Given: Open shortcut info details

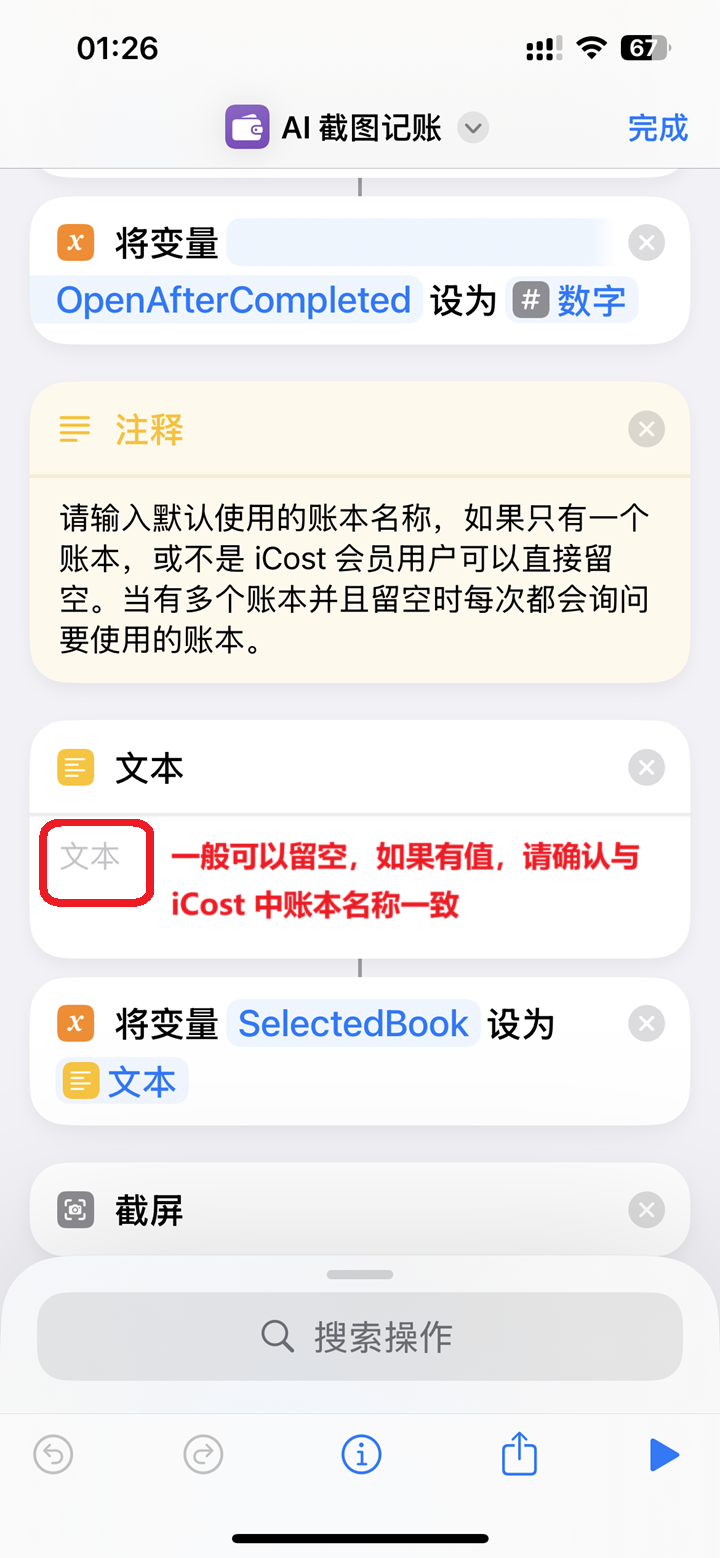Looking at the screenshot, I should [361, 1455].
